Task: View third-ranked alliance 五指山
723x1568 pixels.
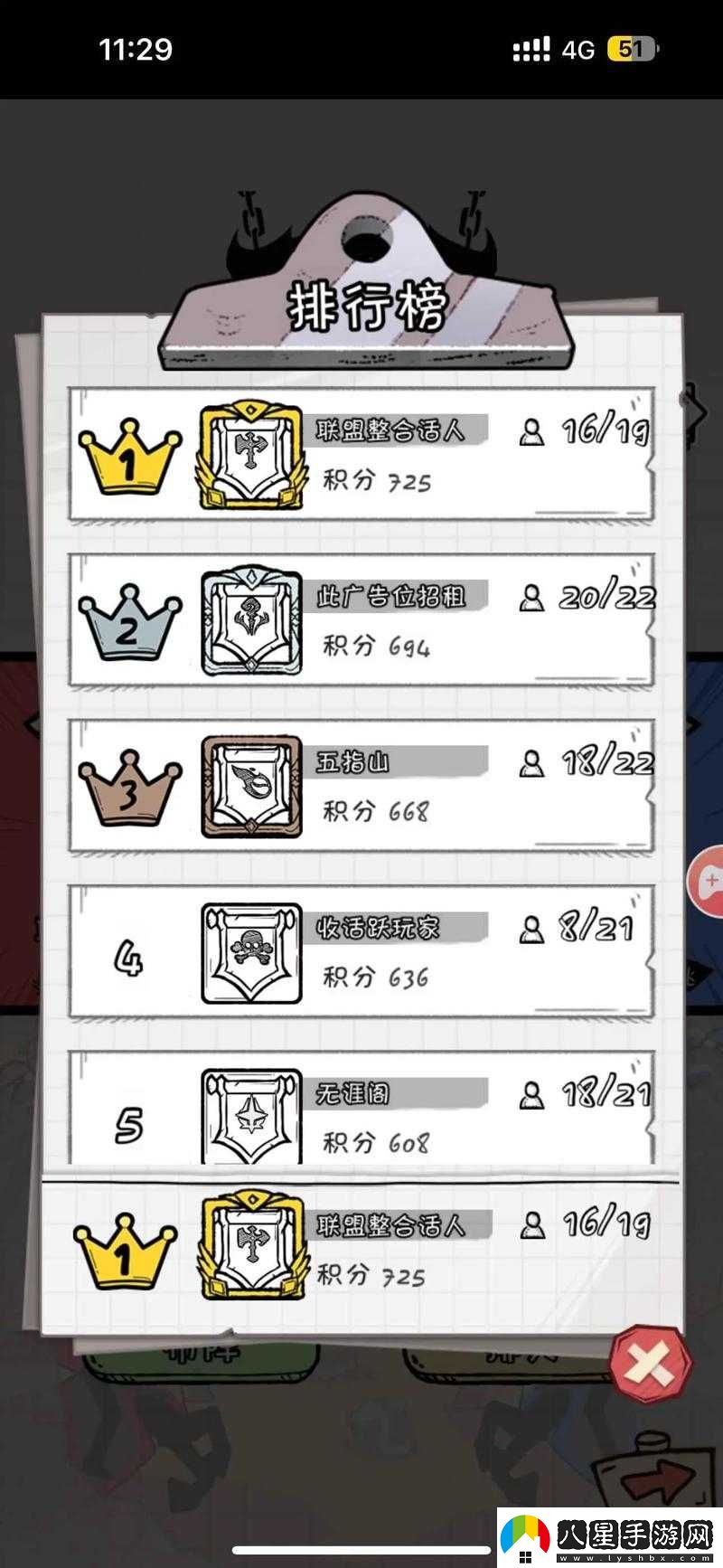Action: pyautogui.click(x=361, y=786)
